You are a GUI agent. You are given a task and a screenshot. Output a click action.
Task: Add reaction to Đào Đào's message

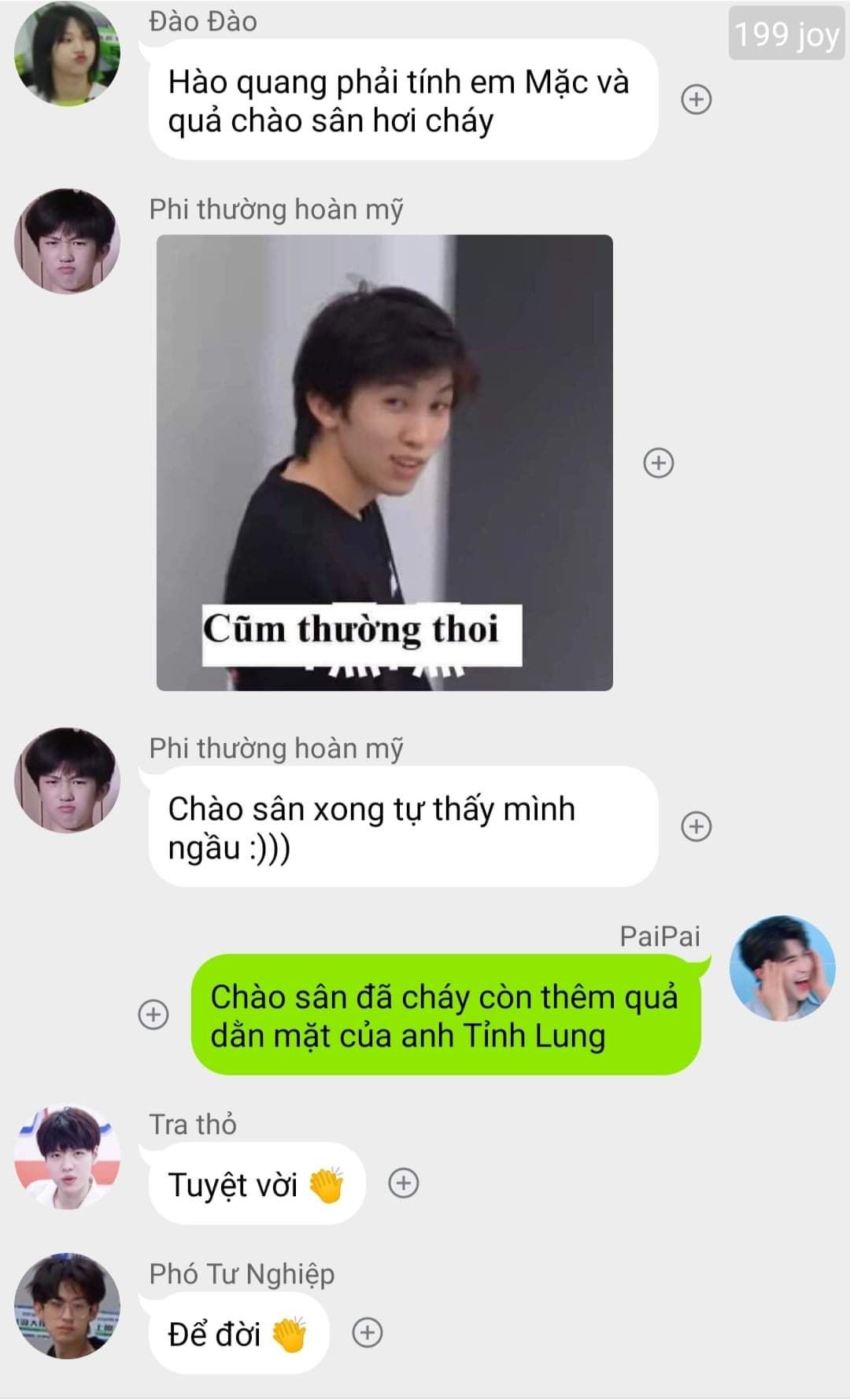(x=696, y=100)
